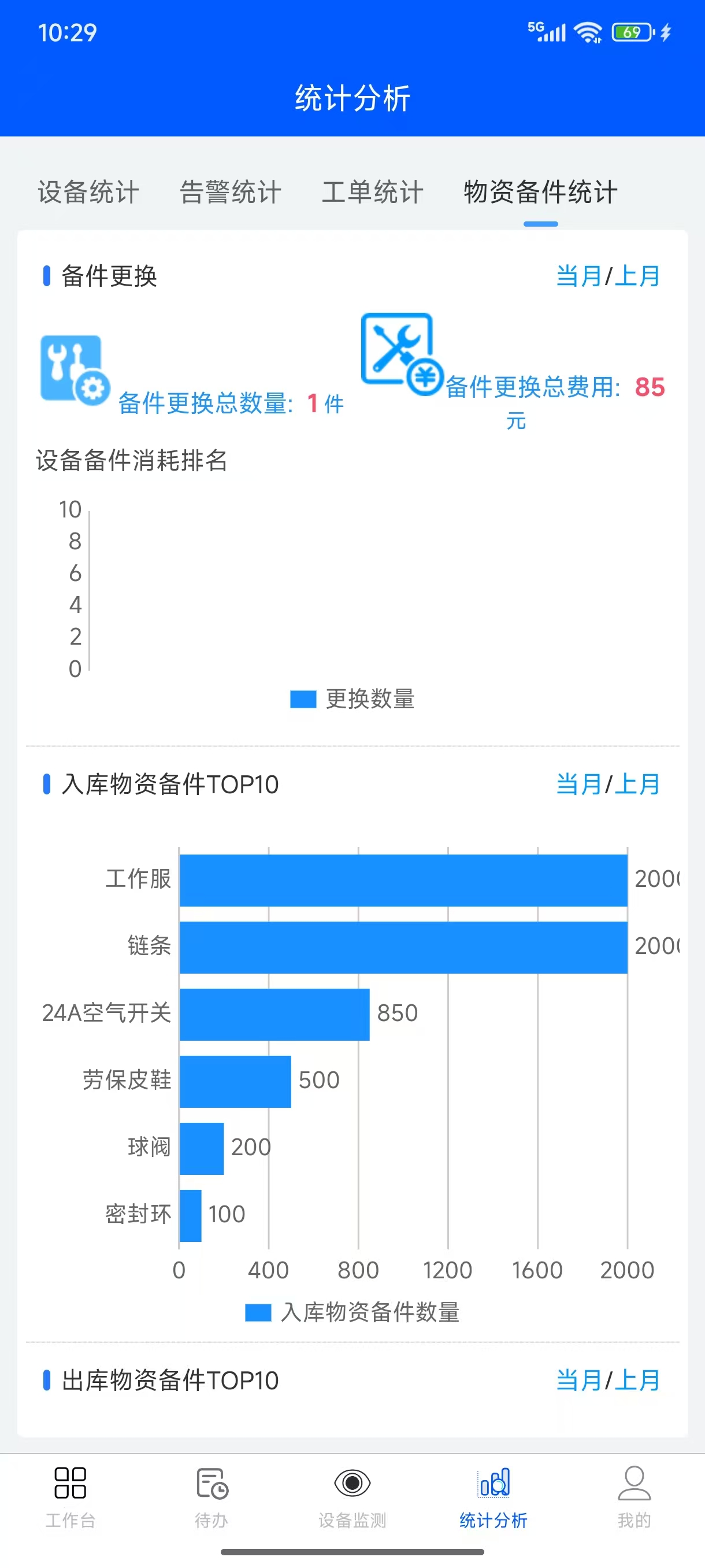Open the 我的 profile tab

point(634,1497)
